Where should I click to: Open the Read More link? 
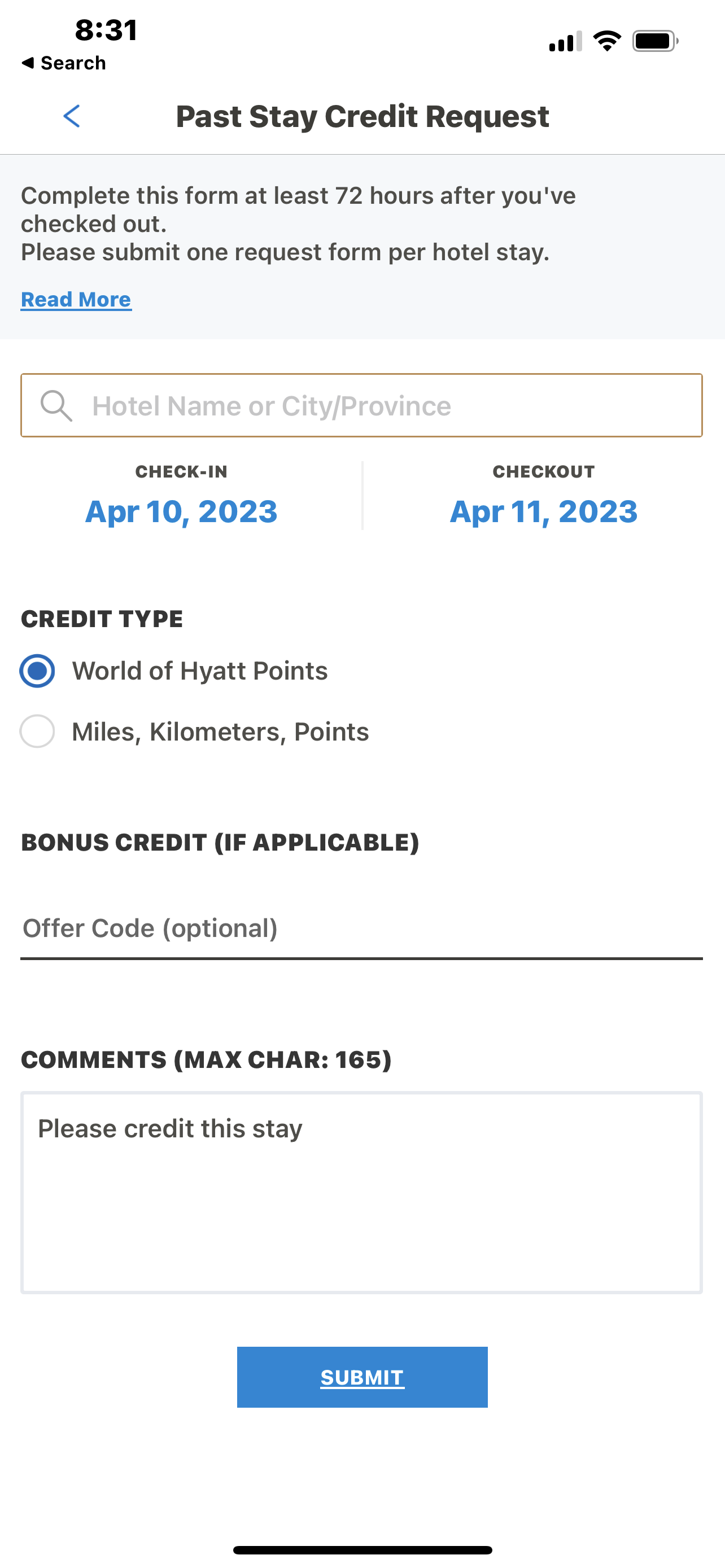76,300
